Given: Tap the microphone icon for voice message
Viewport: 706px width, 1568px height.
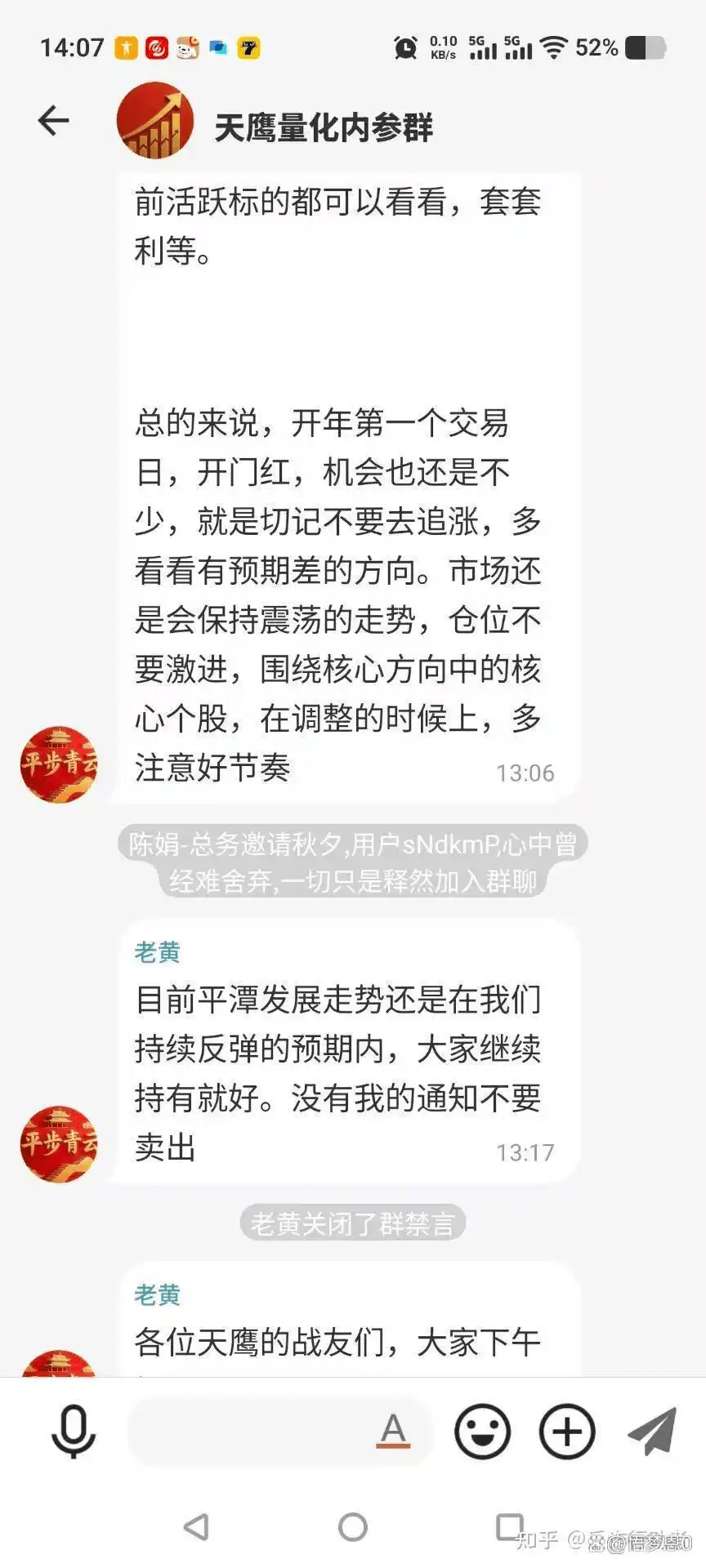Looking at the screenshot, I should (74, 1431).
